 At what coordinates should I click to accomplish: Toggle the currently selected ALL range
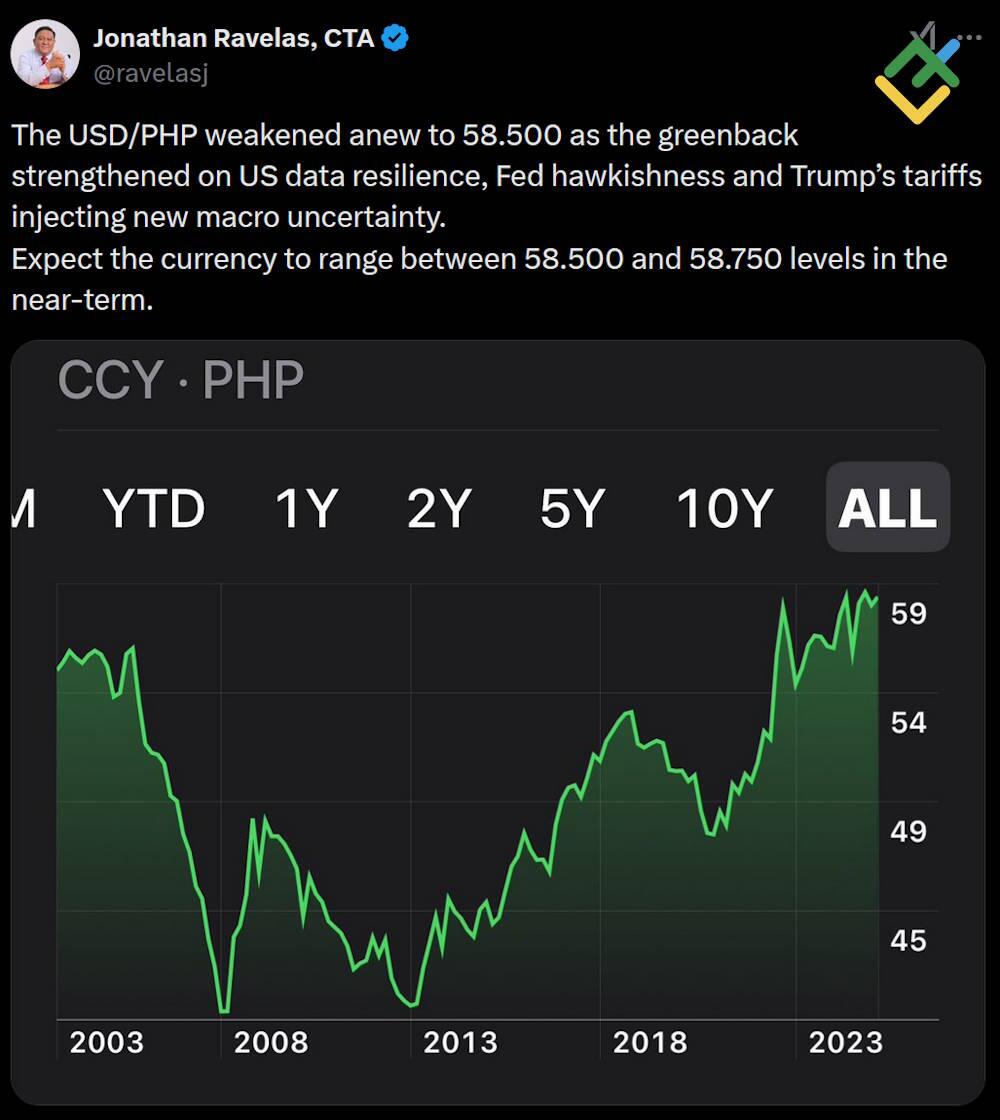[x=886, y=507]
